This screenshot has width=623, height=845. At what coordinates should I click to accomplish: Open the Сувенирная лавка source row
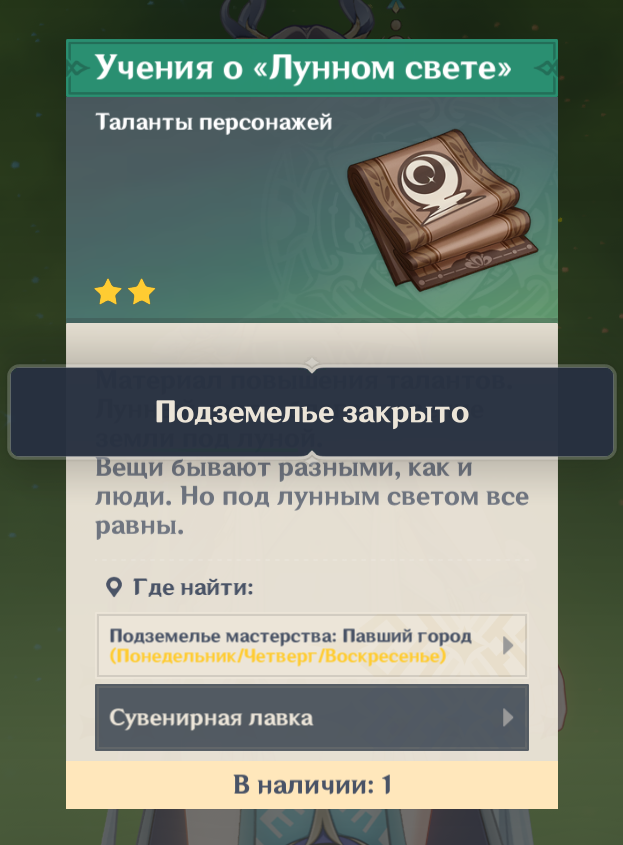[x=312, y=717]
